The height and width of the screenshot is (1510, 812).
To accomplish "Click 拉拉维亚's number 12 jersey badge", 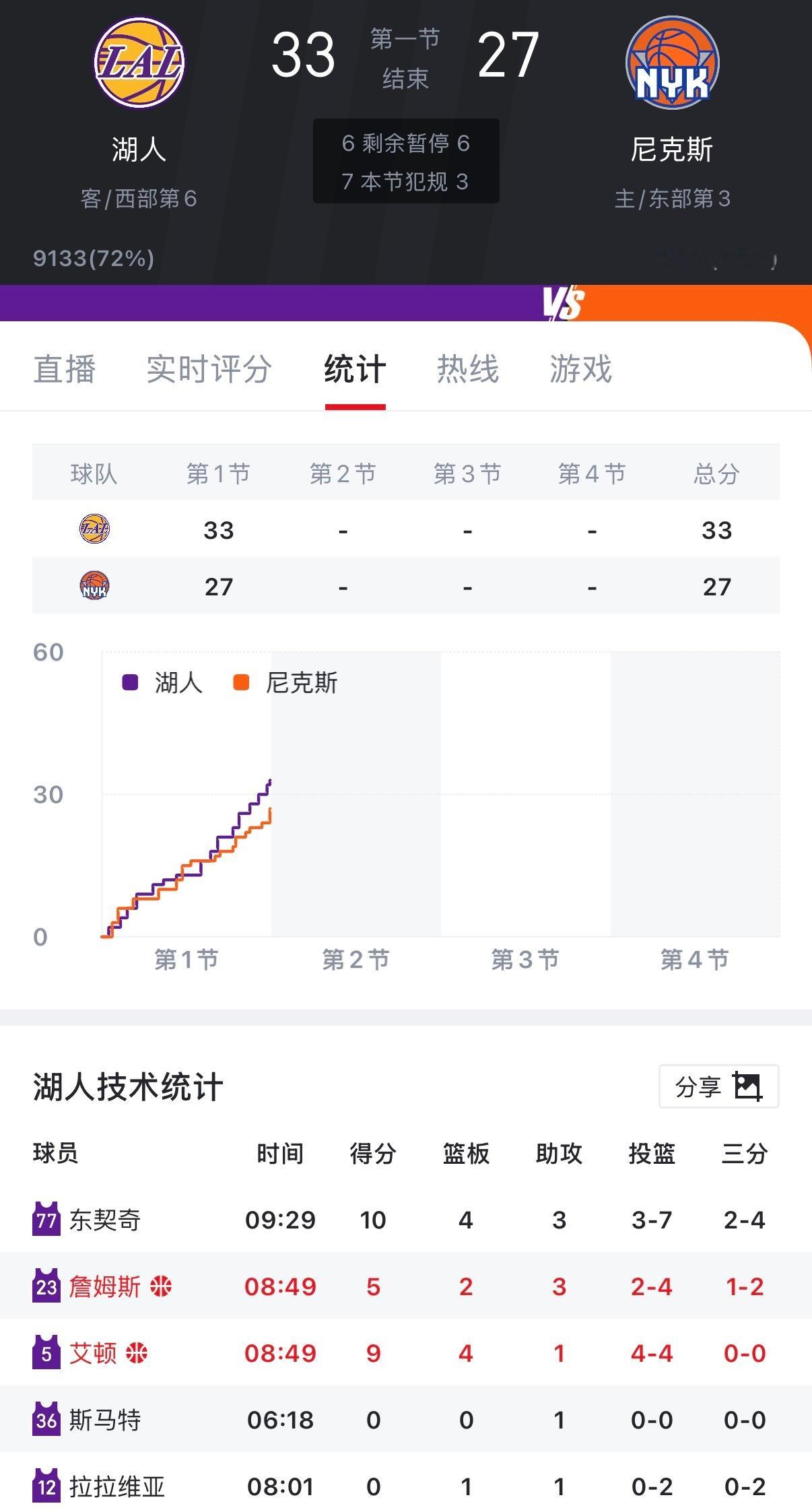I will [x=46, y=1487].
